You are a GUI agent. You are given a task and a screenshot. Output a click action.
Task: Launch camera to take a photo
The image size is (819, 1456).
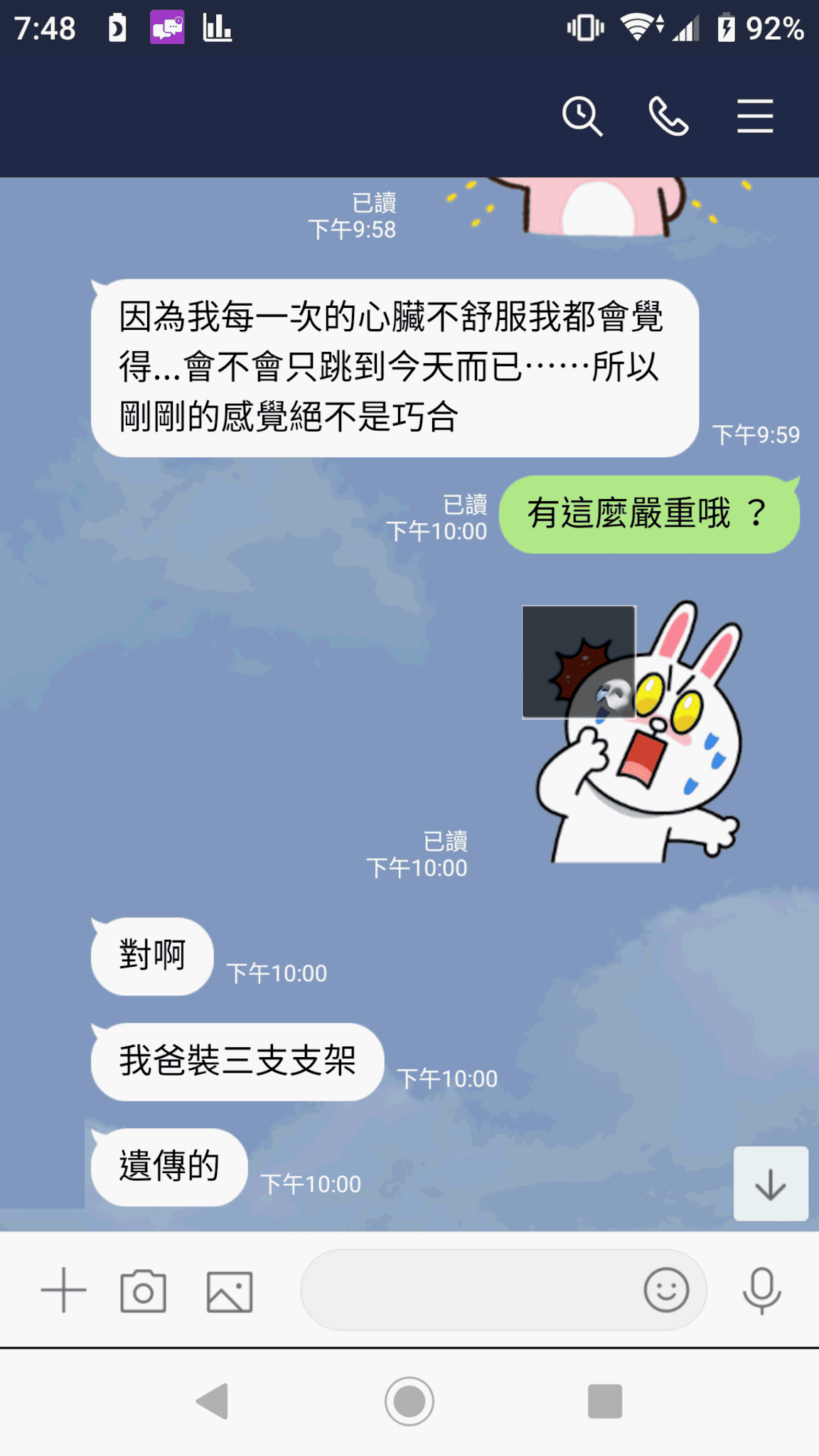point(143,1290)
